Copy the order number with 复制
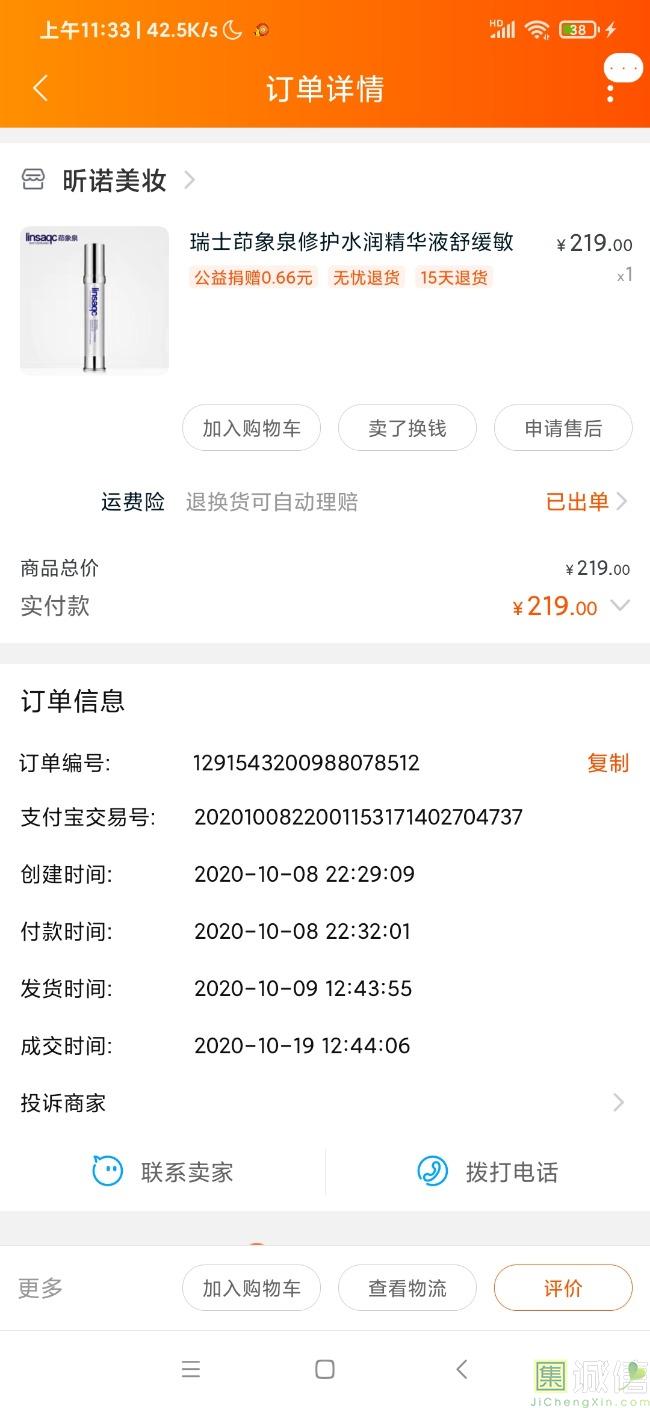The width and height of the screenshot is (650, 1408). [x=607, y=763]
